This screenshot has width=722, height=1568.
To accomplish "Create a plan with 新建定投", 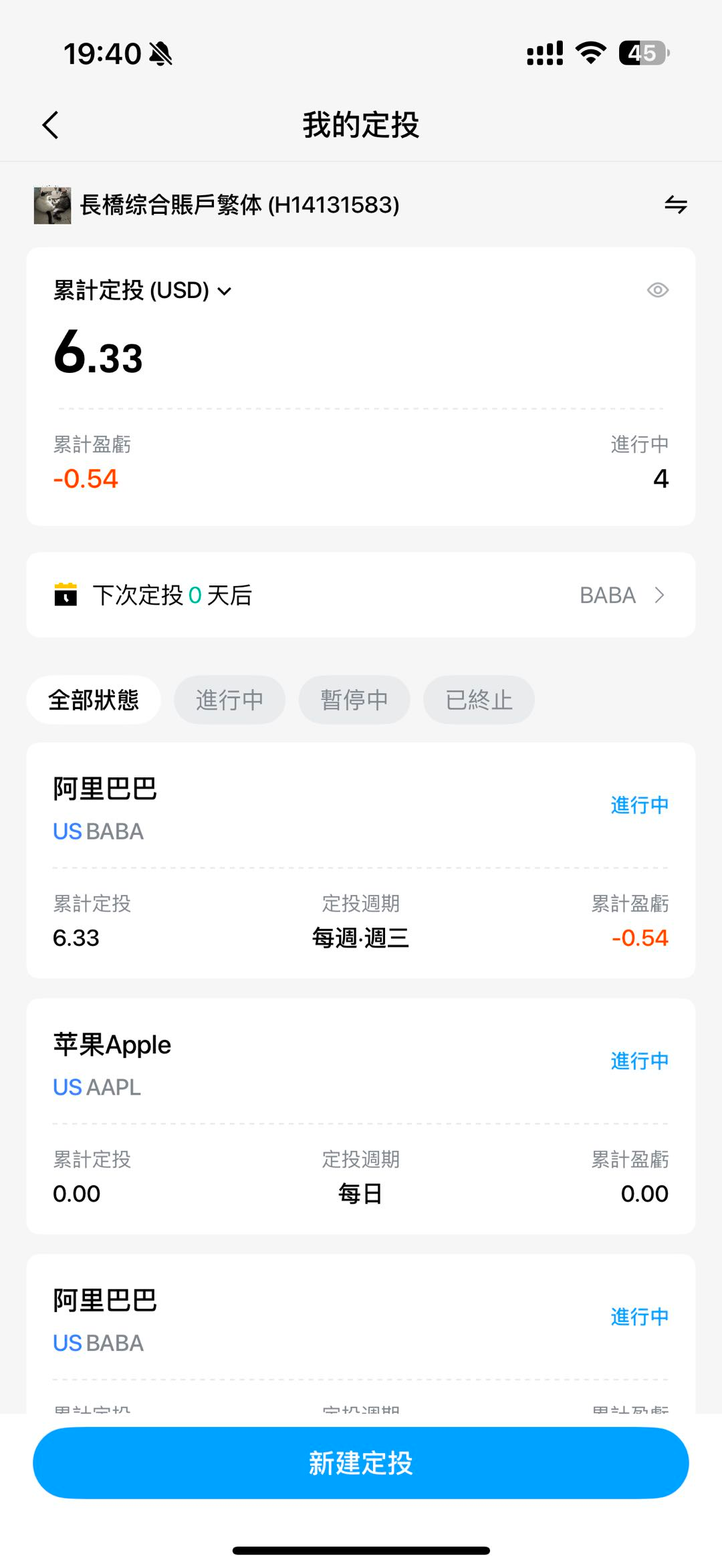I will pyautogui.click(x=361, y=1462).
